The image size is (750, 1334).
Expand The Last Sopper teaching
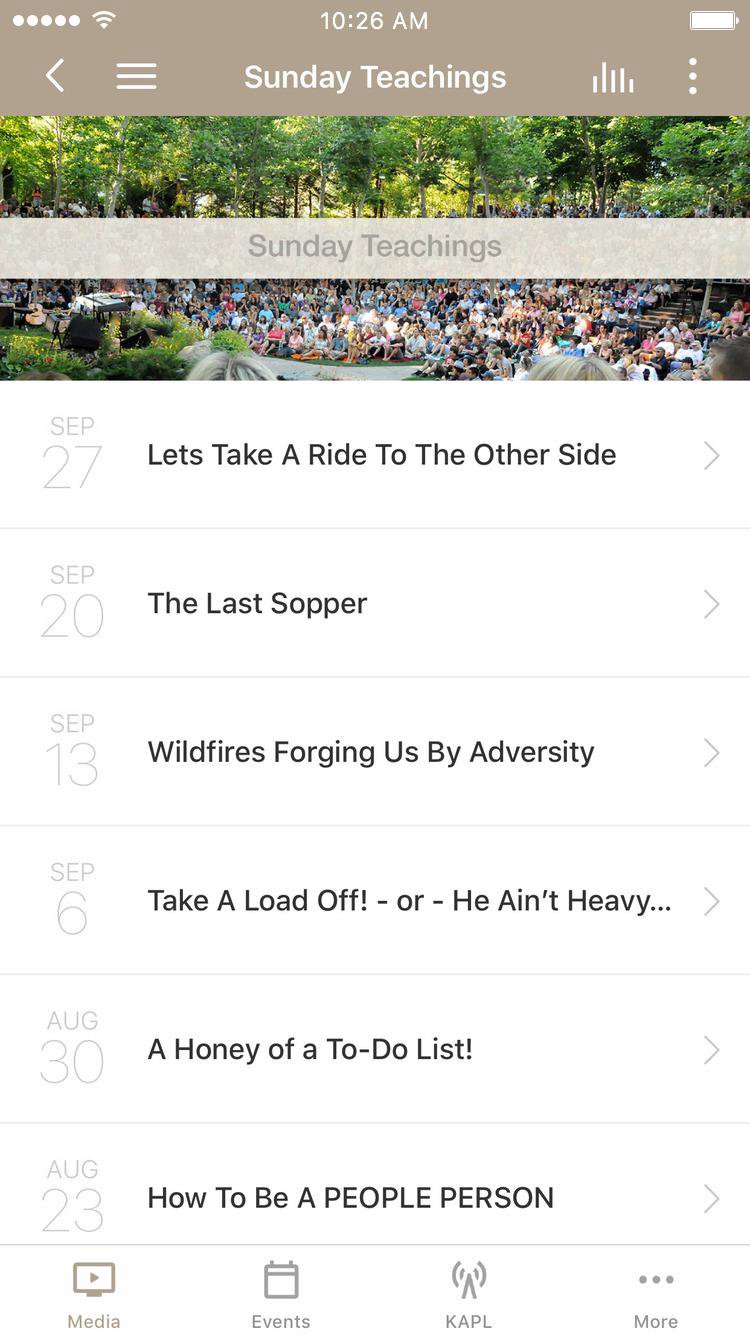(375, 603)
